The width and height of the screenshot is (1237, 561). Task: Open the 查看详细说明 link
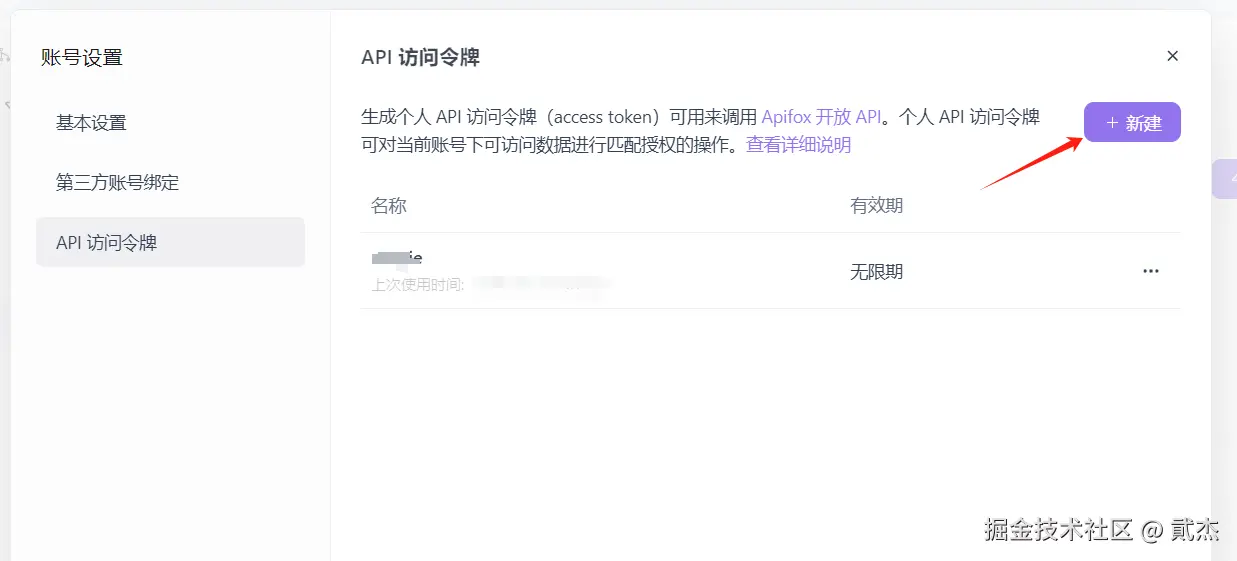tap(798, 145)
